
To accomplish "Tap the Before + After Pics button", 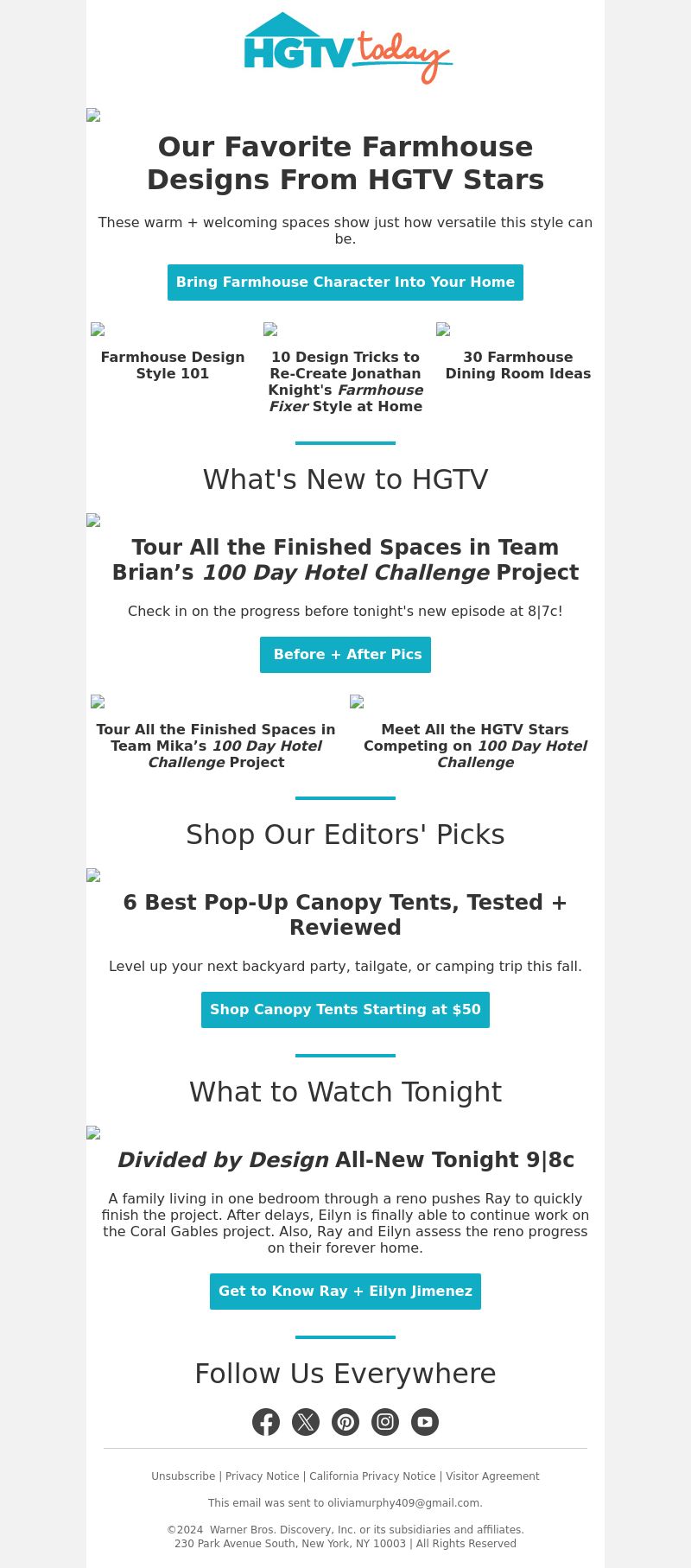I will click(x=345, y=655).
